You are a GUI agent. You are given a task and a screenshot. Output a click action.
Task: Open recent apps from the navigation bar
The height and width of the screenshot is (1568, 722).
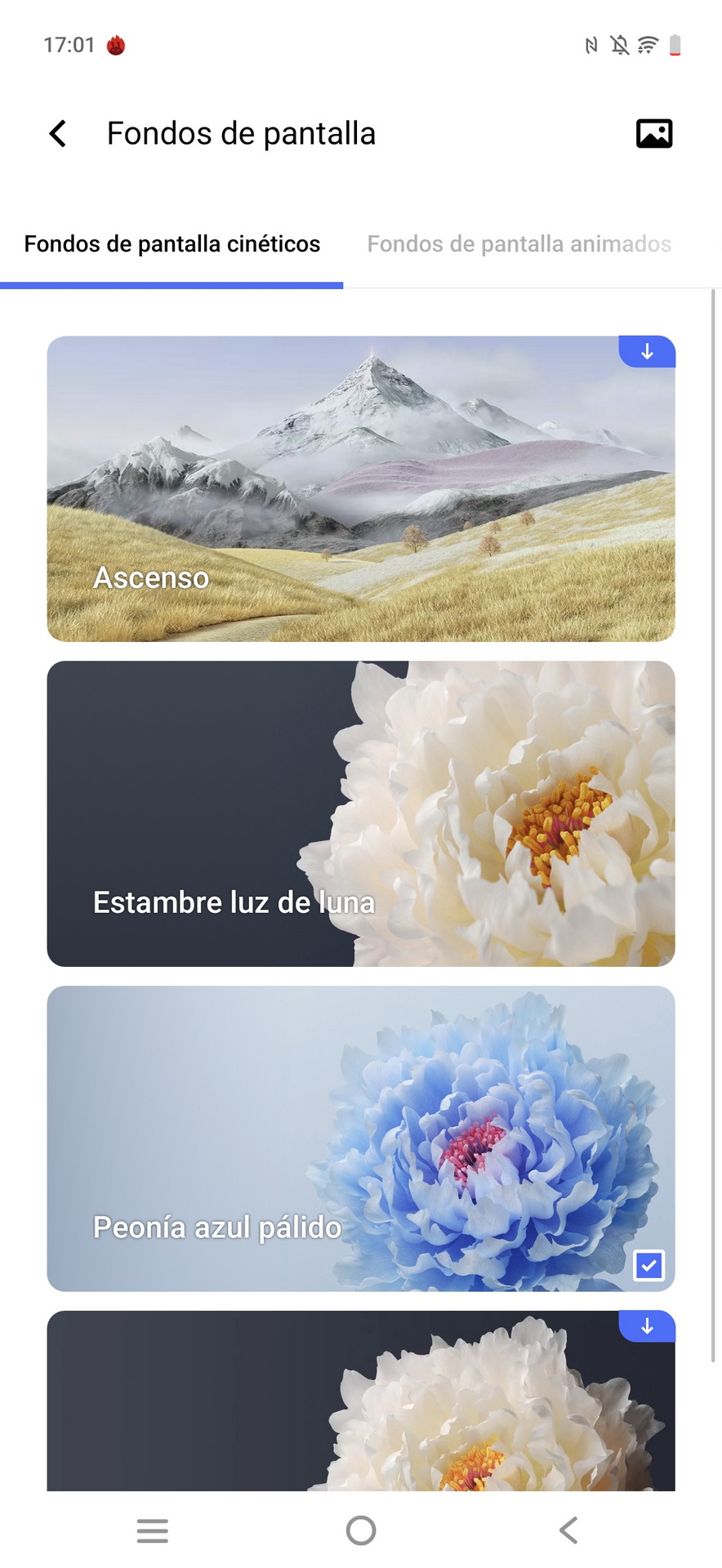point(153,1530)
